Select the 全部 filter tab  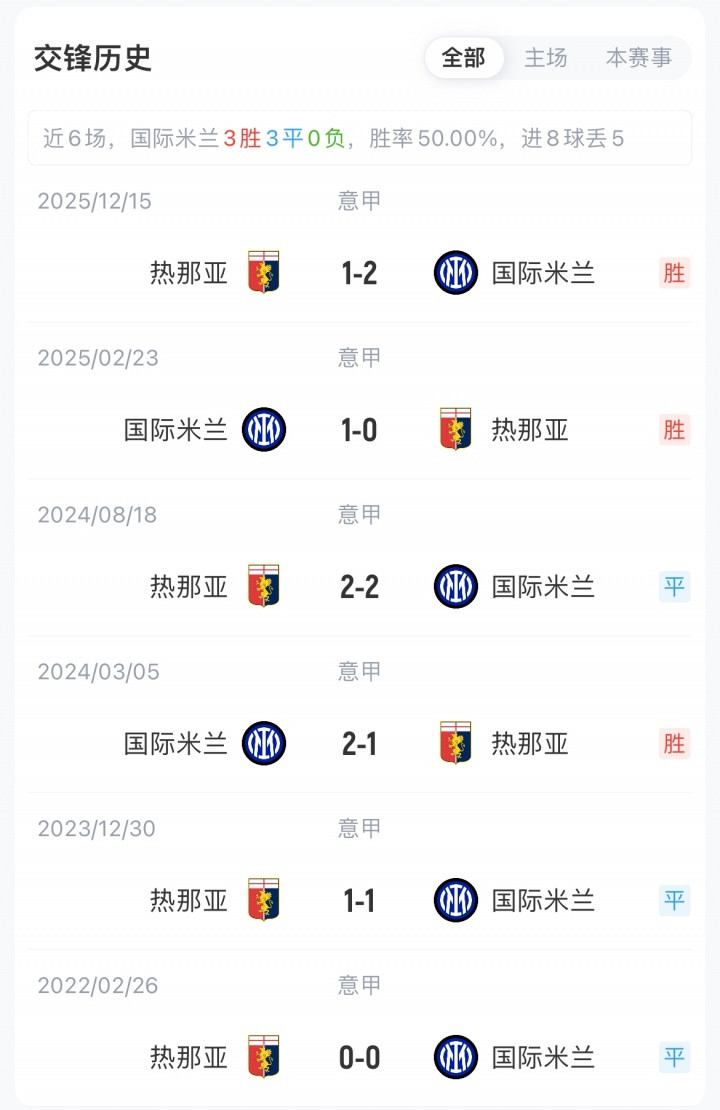(463, 58)
